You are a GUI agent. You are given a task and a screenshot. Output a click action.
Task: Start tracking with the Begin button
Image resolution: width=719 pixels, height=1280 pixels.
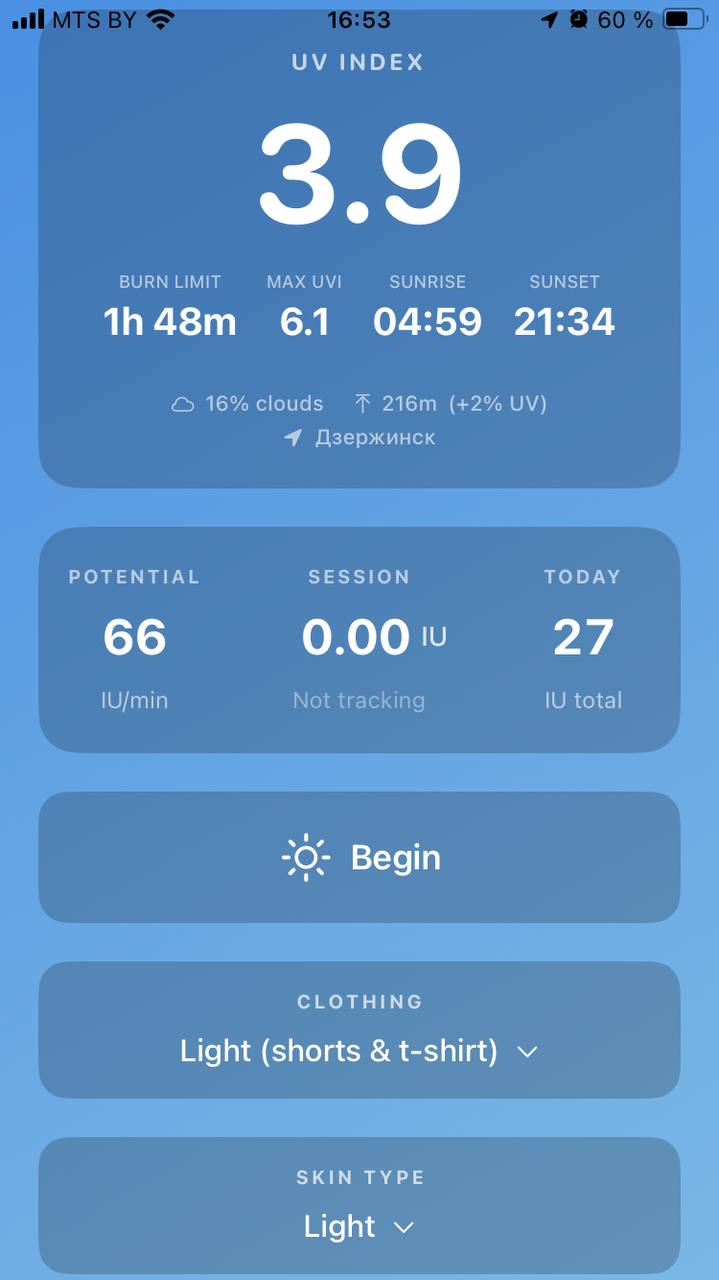(x=359, y=857)
